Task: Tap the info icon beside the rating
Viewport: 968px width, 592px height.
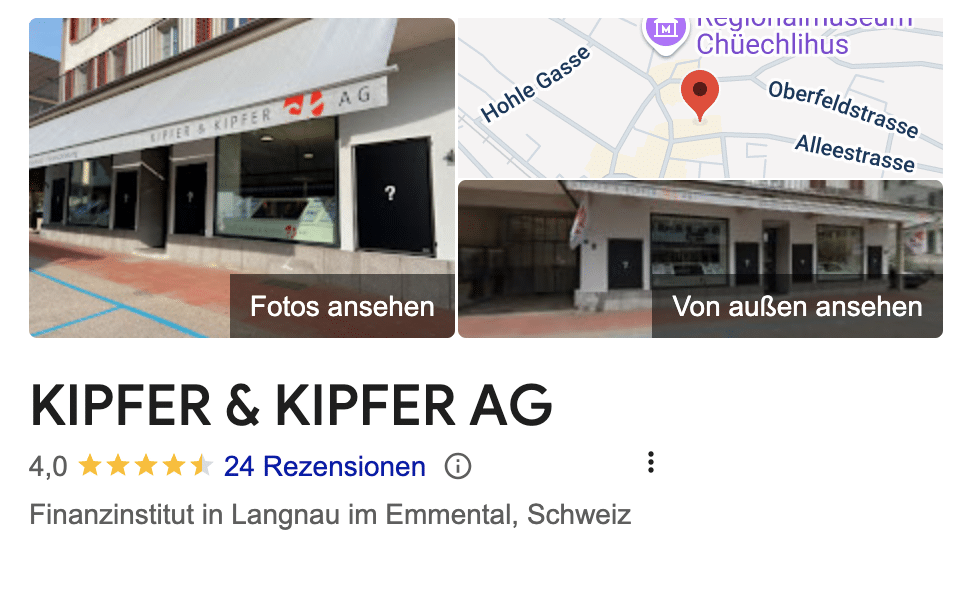Action: pos(458,466)
